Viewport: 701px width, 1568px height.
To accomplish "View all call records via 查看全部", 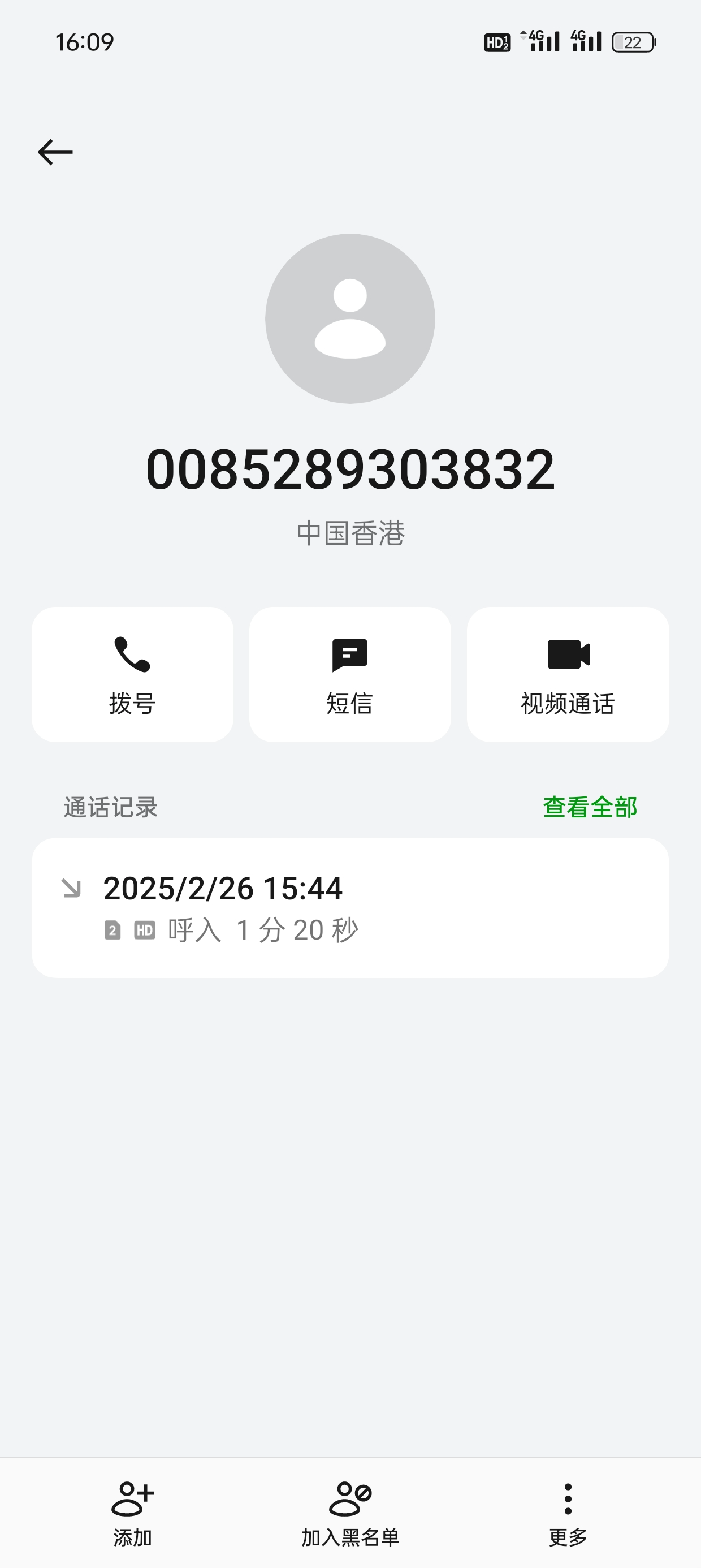I will [590, 808].
